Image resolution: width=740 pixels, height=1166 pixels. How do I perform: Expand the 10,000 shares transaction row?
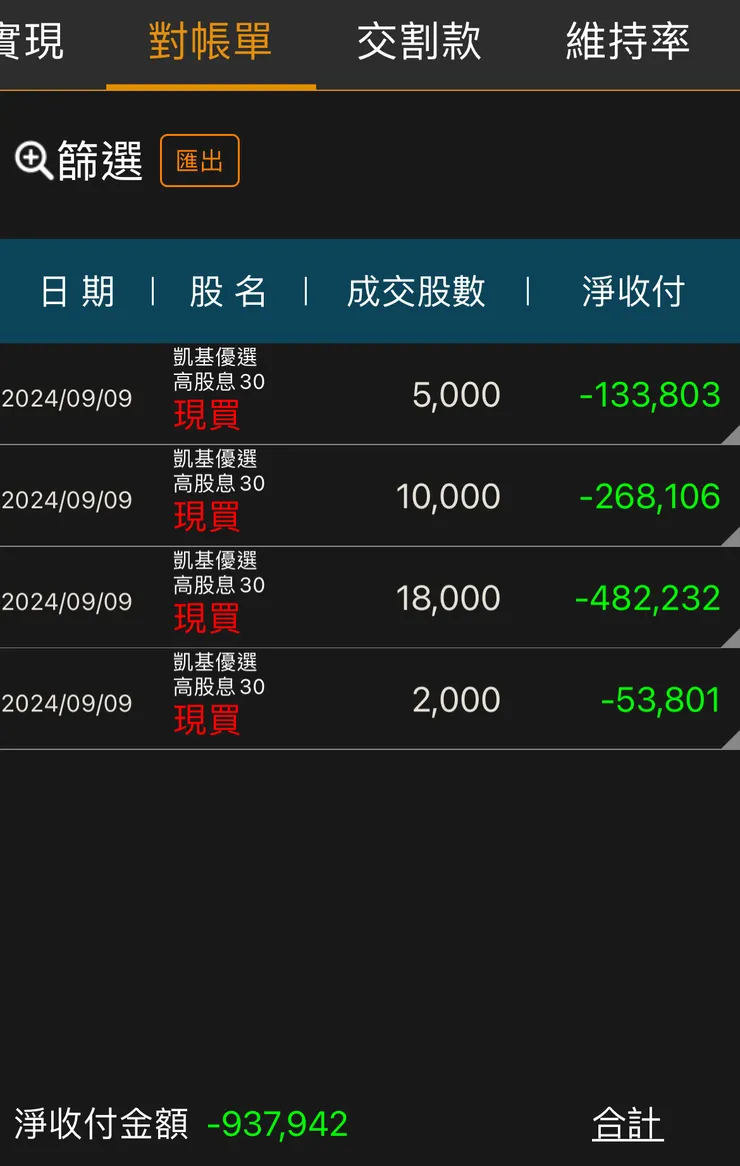pos(370,496)
